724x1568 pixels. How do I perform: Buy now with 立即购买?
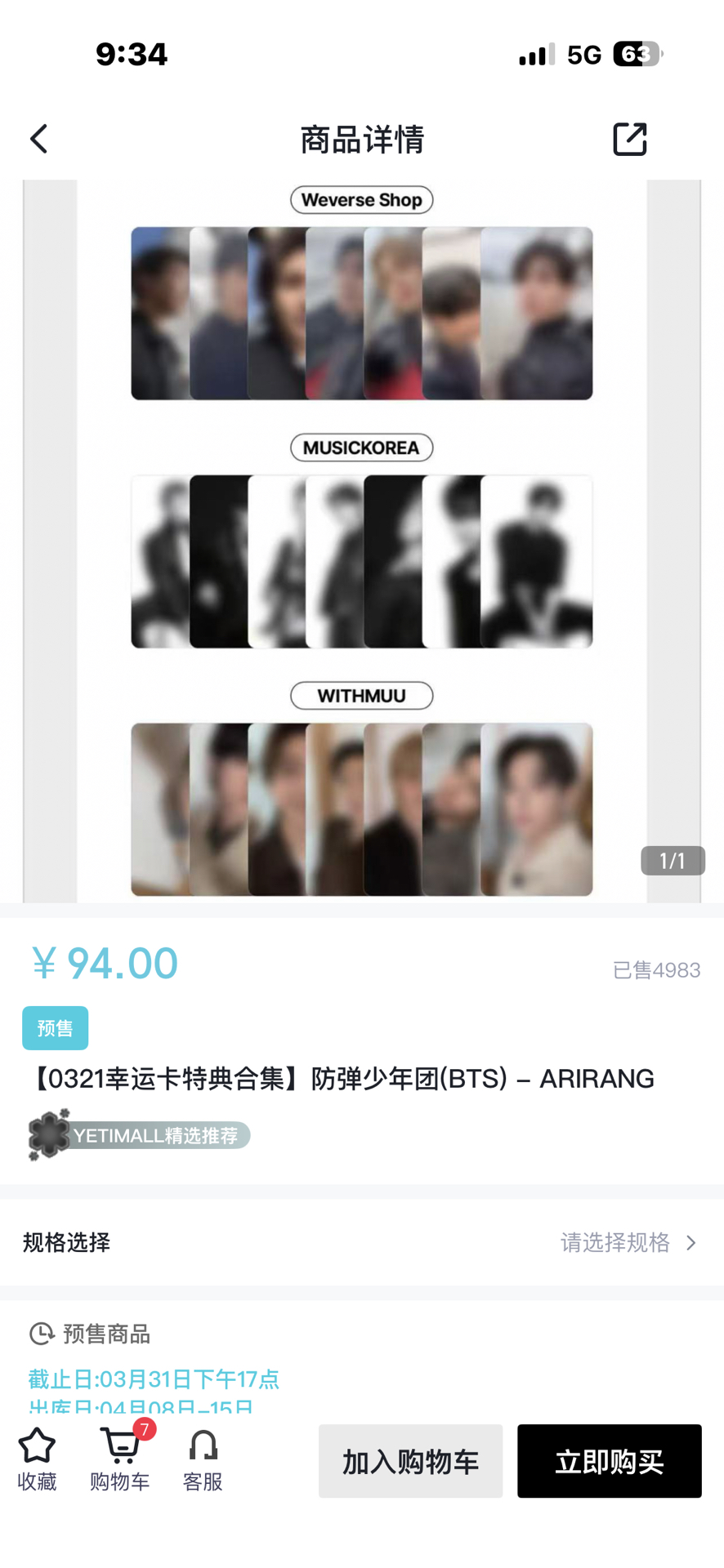click(x=609, y=1461)
